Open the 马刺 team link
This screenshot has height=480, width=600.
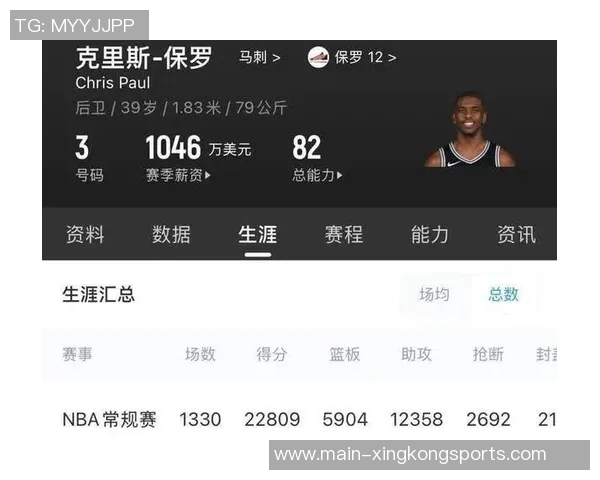point(259,58)
